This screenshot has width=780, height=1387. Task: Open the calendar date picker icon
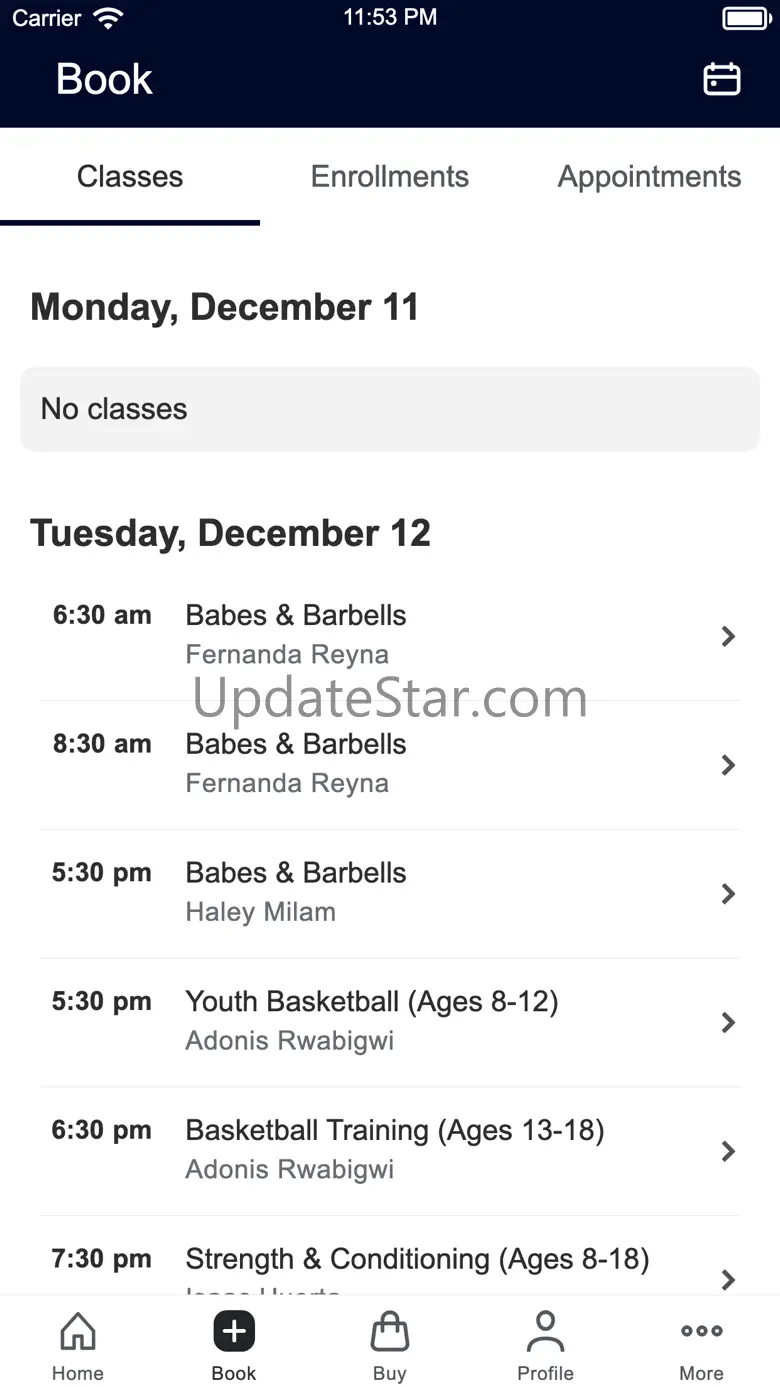pyautogui.click(x=721, y=79)
